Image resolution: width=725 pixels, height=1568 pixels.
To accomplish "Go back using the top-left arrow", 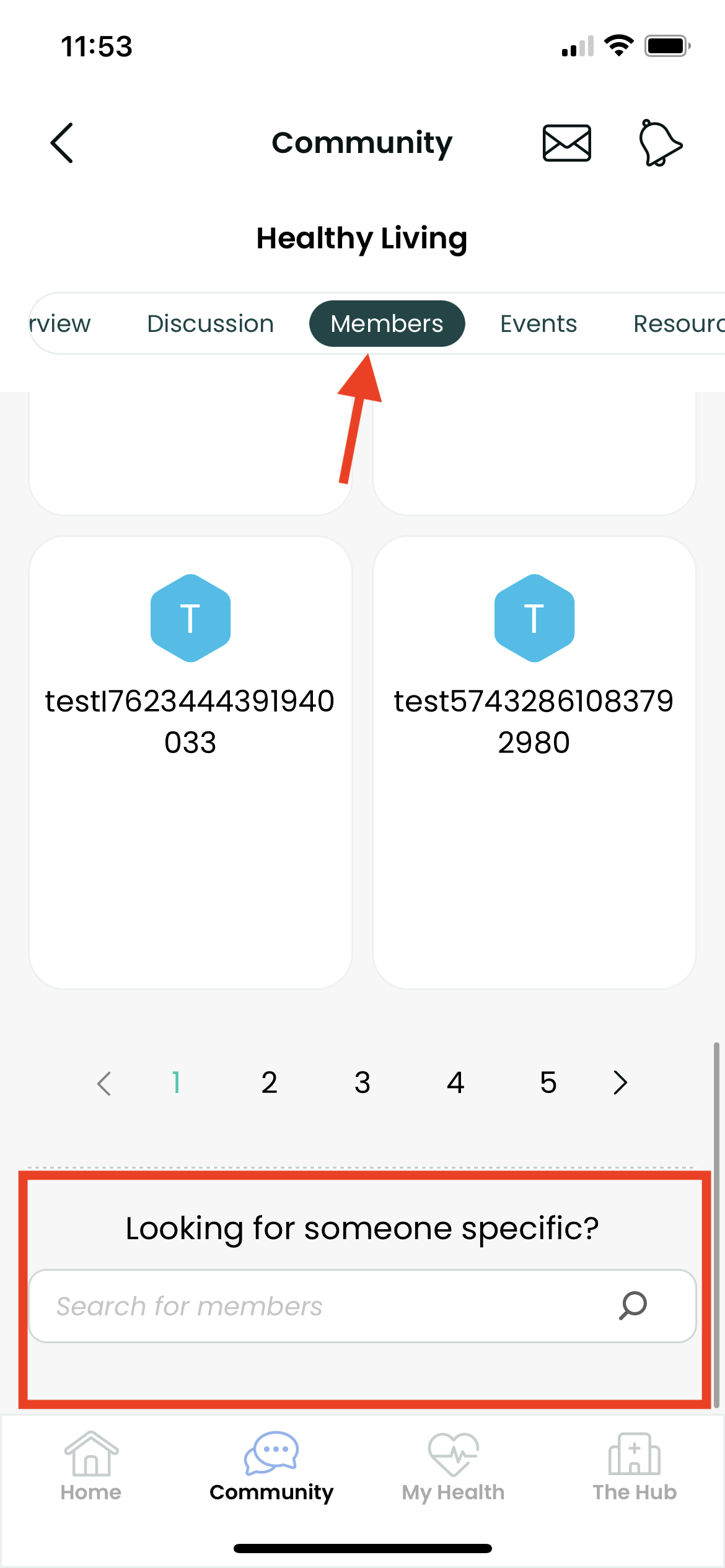I will click(x=62, y=143).
